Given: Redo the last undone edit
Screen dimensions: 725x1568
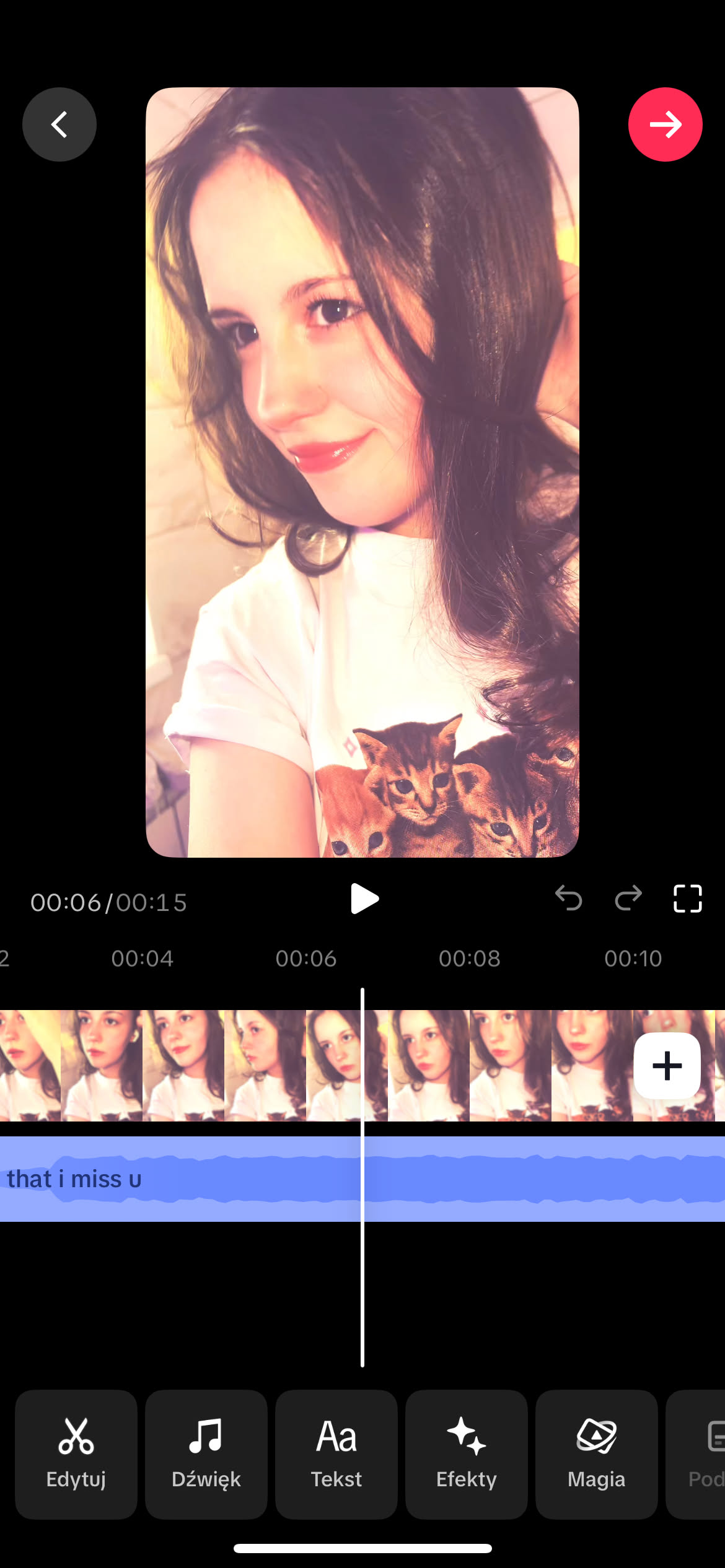Looking at the screenshot, I should tap(628, 899).
